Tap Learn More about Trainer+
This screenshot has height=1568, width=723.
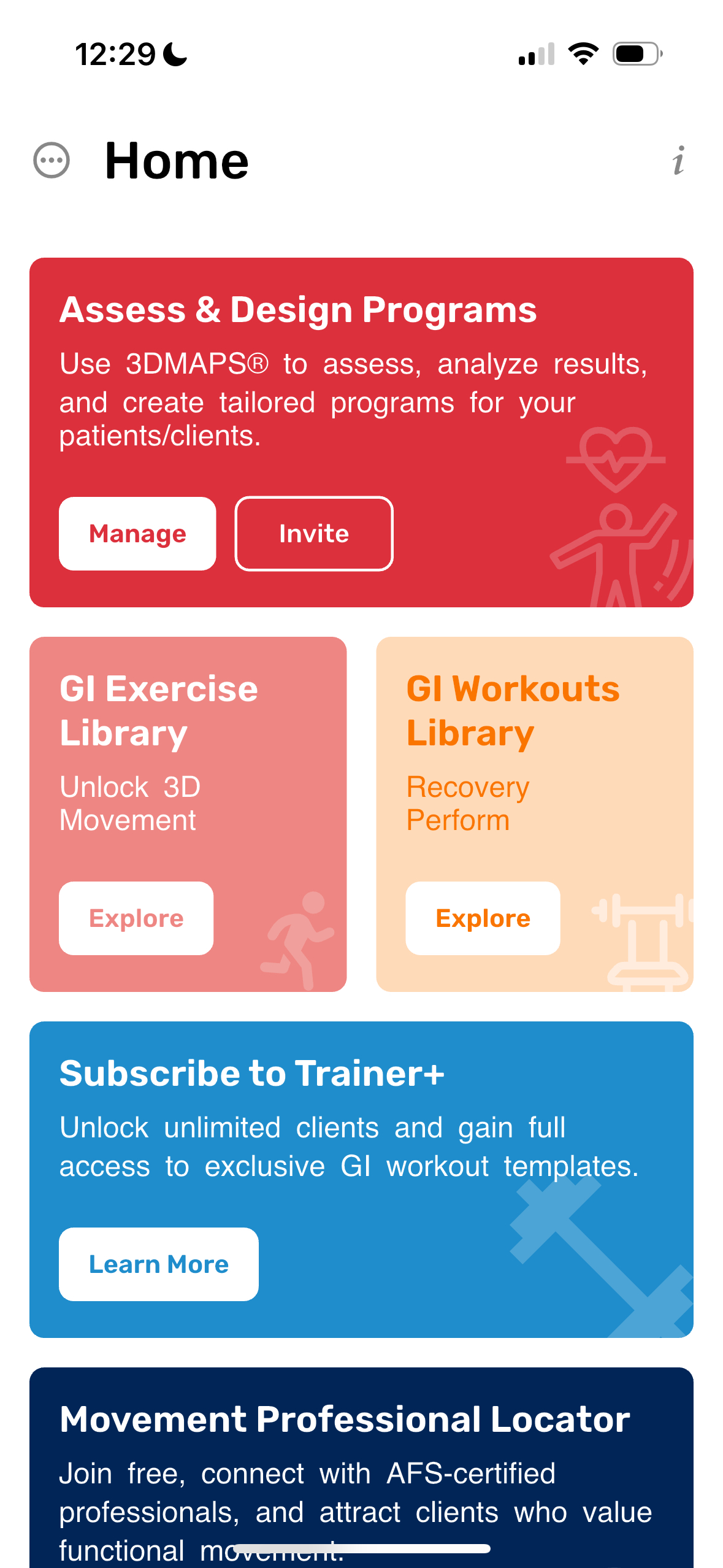point(159,1264)
